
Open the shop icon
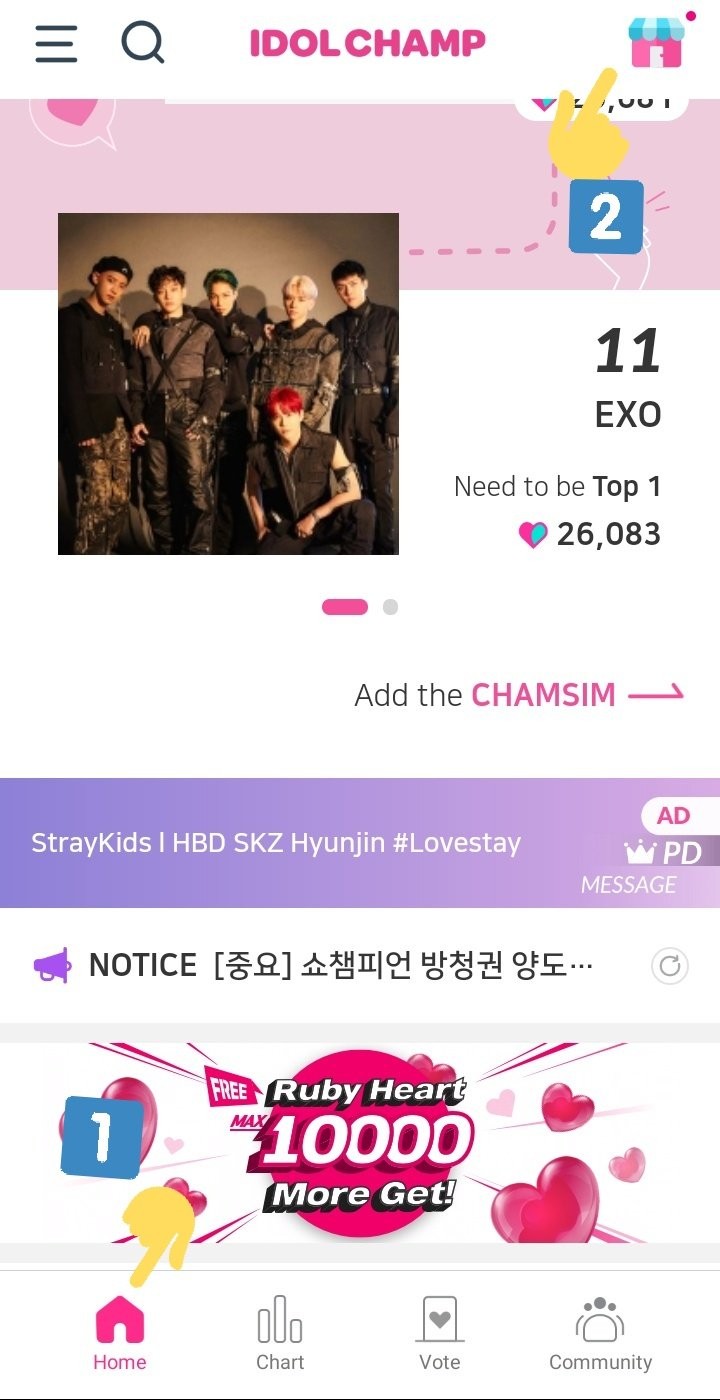pyautogui.click(x=655, y=42)
